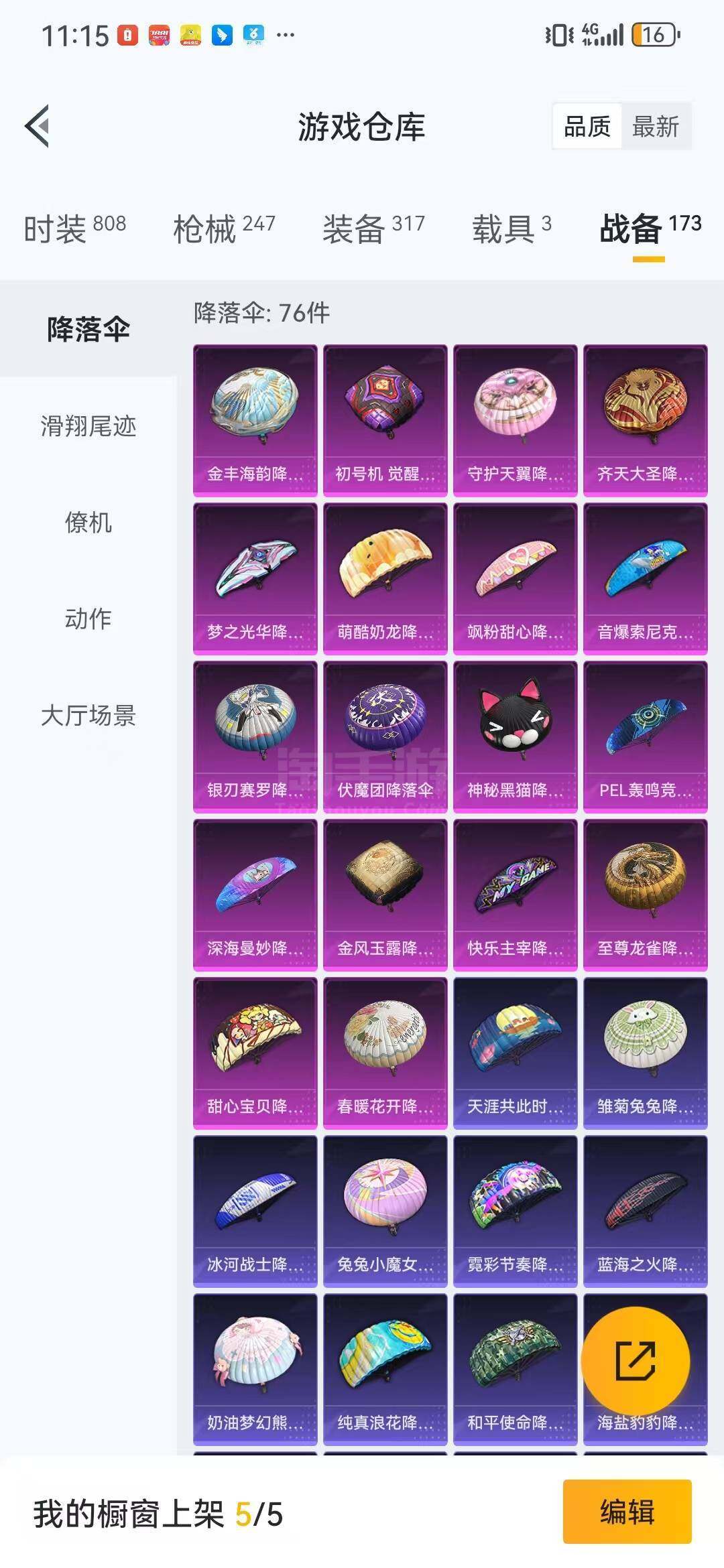Switch to the 枪械 tab
Viewport: 724px width, 1568px height.
[x=224, y=229]
